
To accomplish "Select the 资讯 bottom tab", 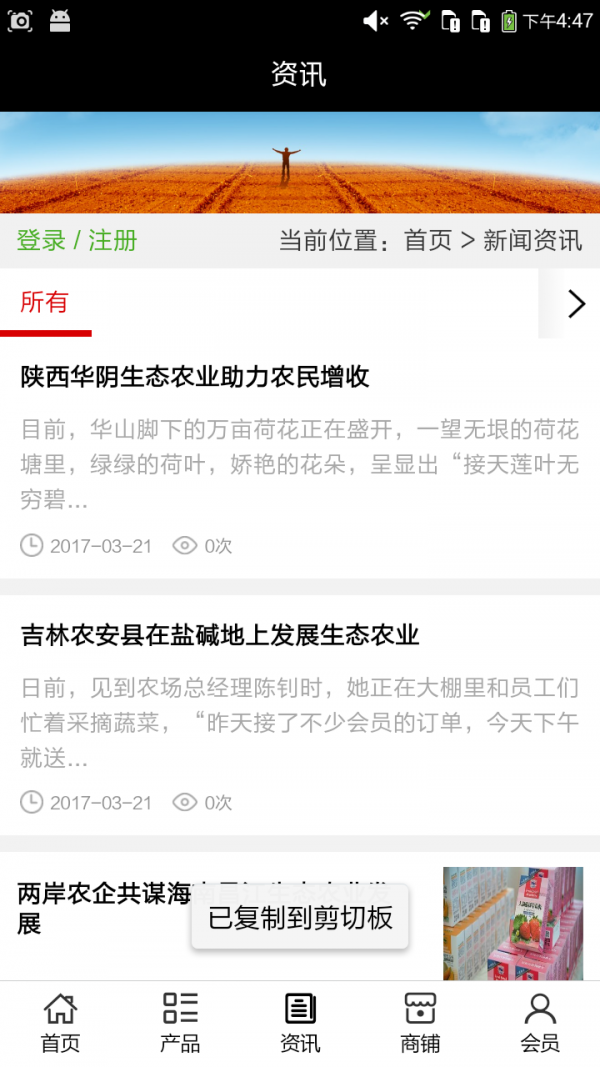I will pyautogui.click(x=300, y=1023).
